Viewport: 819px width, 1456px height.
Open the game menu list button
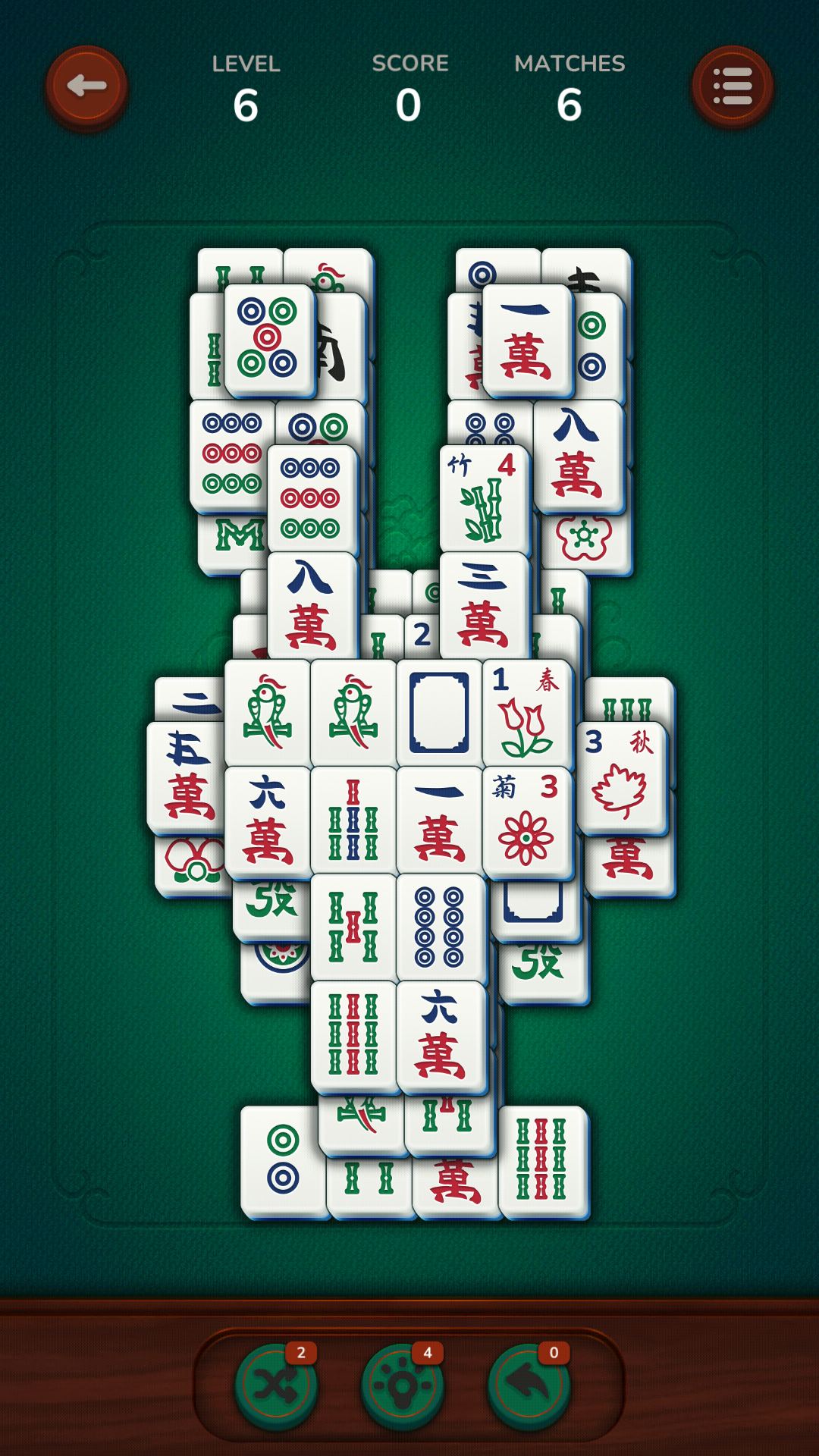[x=732, y=86]
